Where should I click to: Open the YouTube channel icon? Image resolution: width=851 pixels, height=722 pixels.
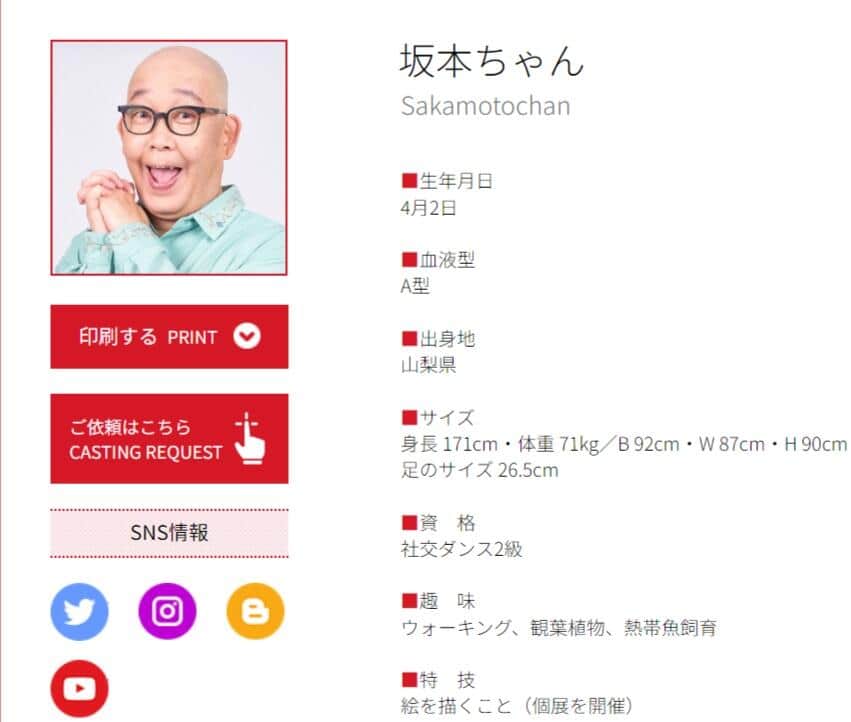[79, 688]
